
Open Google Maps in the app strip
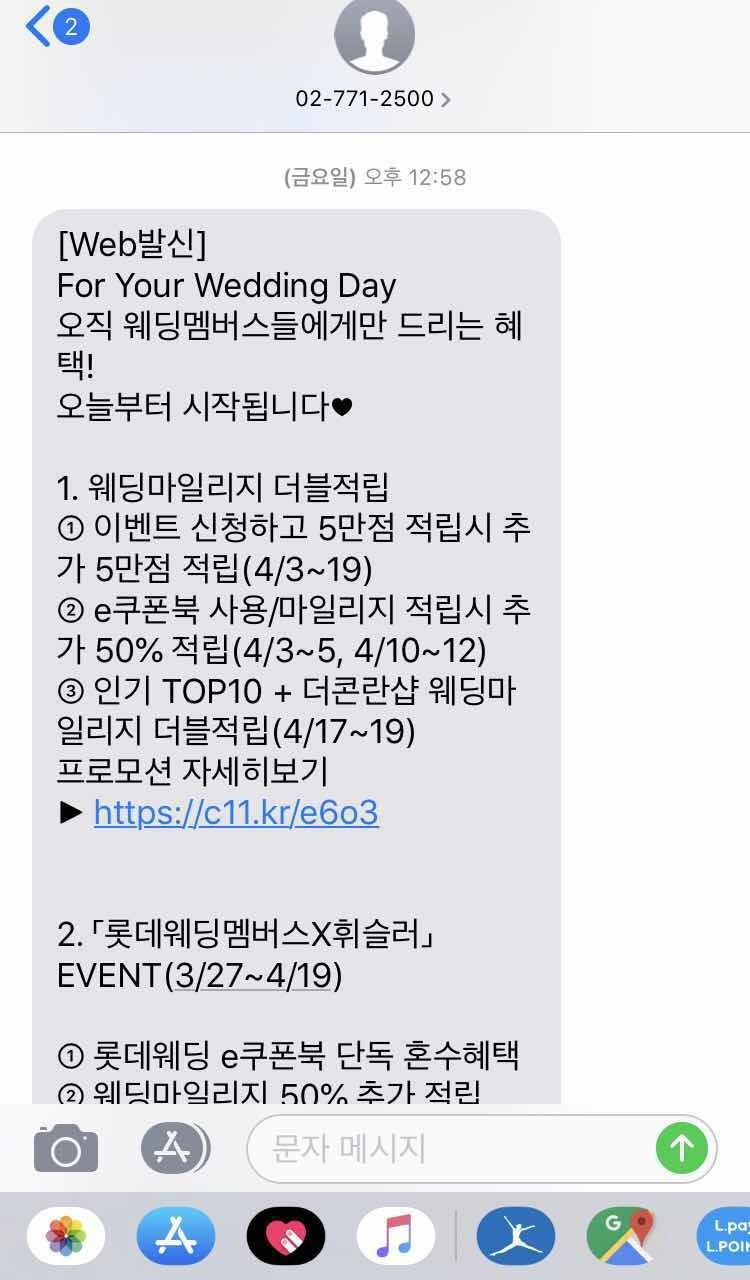click(x=626, y=1237)
